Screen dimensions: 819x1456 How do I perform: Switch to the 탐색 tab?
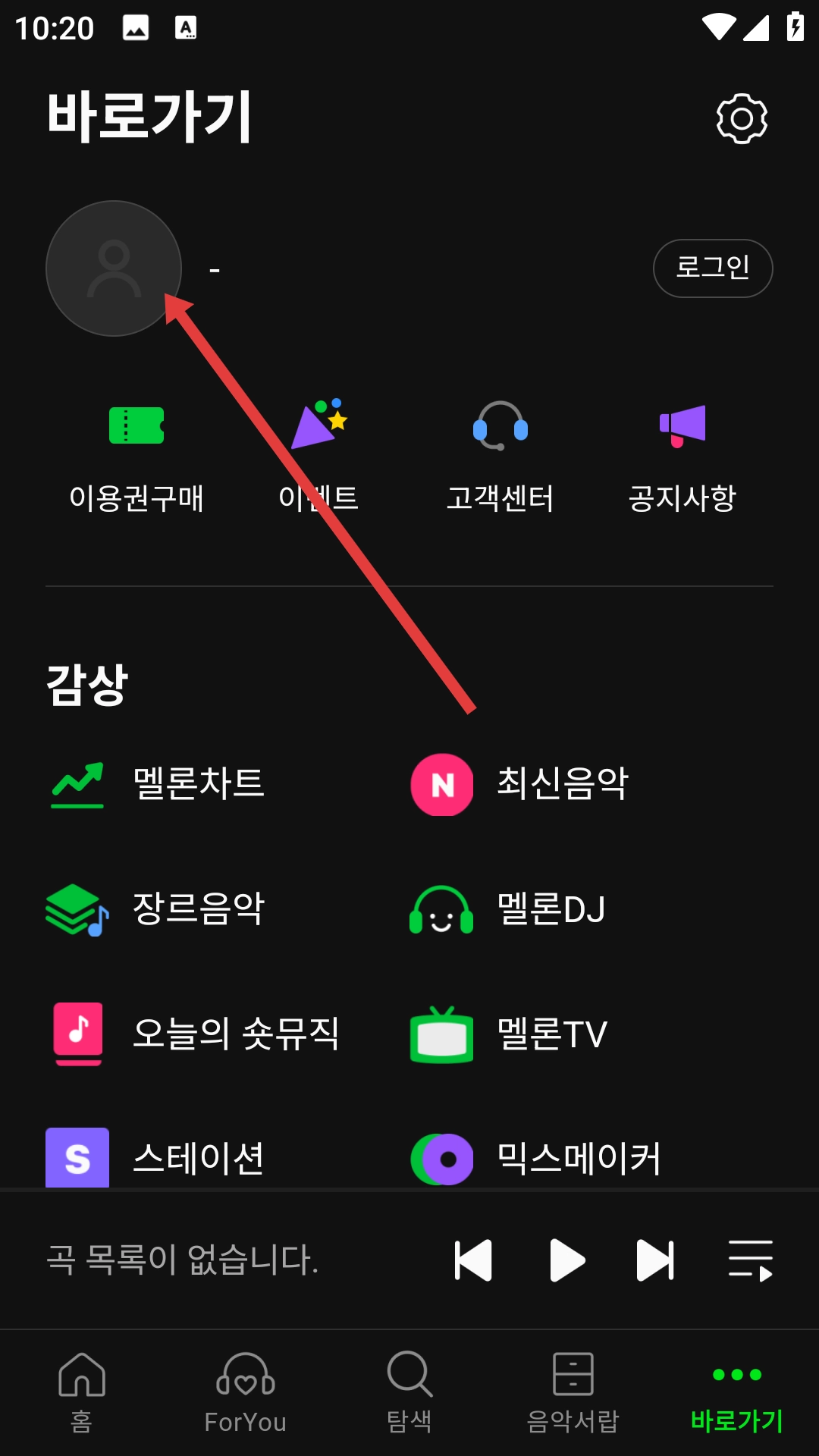coord(409,1392)
